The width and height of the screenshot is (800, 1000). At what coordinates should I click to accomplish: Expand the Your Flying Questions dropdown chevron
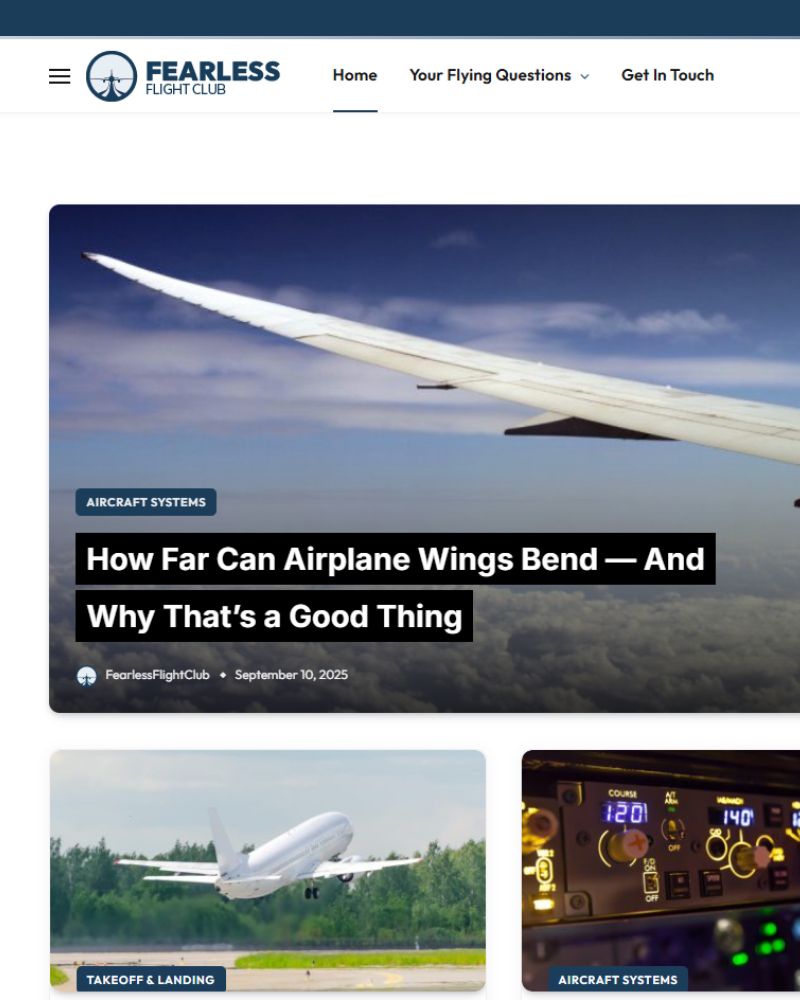(585, 75)
